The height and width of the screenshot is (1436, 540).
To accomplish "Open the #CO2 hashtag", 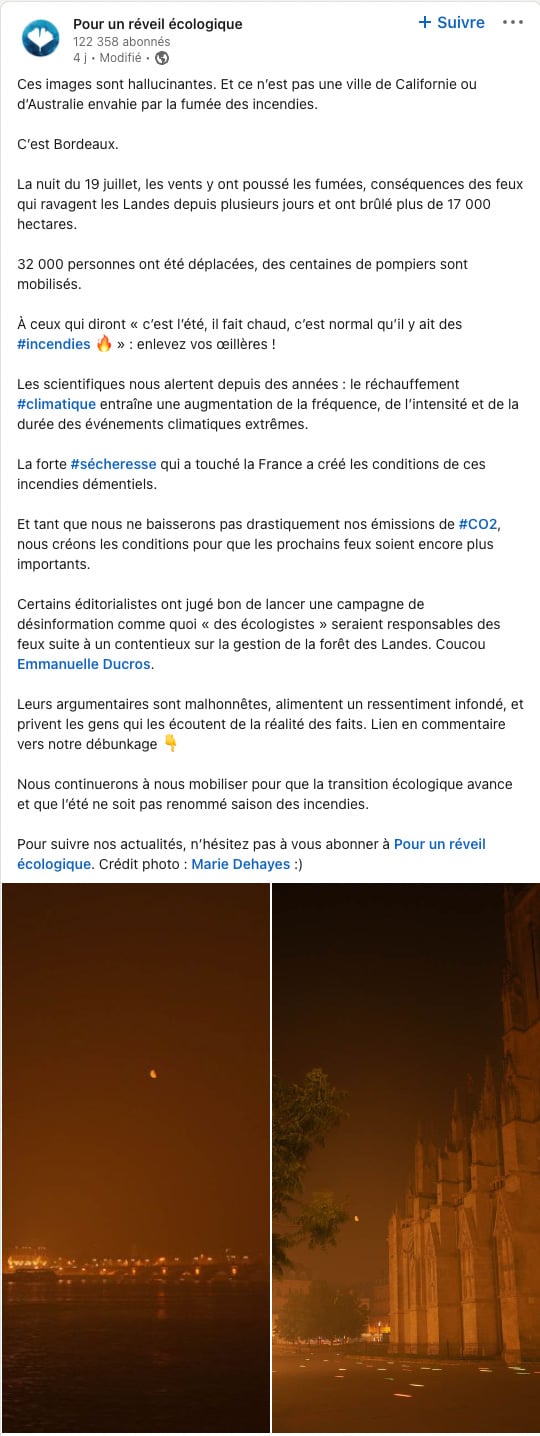I will [478, 524].
